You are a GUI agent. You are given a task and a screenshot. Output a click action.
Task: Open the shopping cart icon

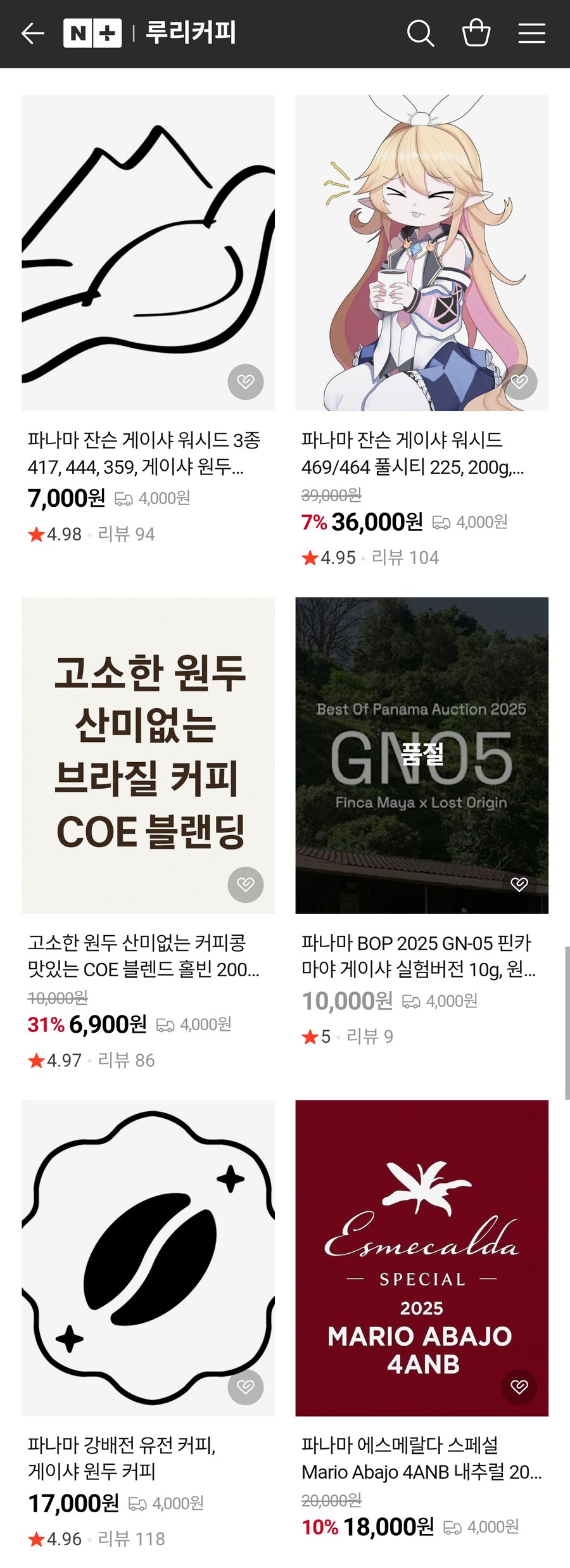[477, 33]
